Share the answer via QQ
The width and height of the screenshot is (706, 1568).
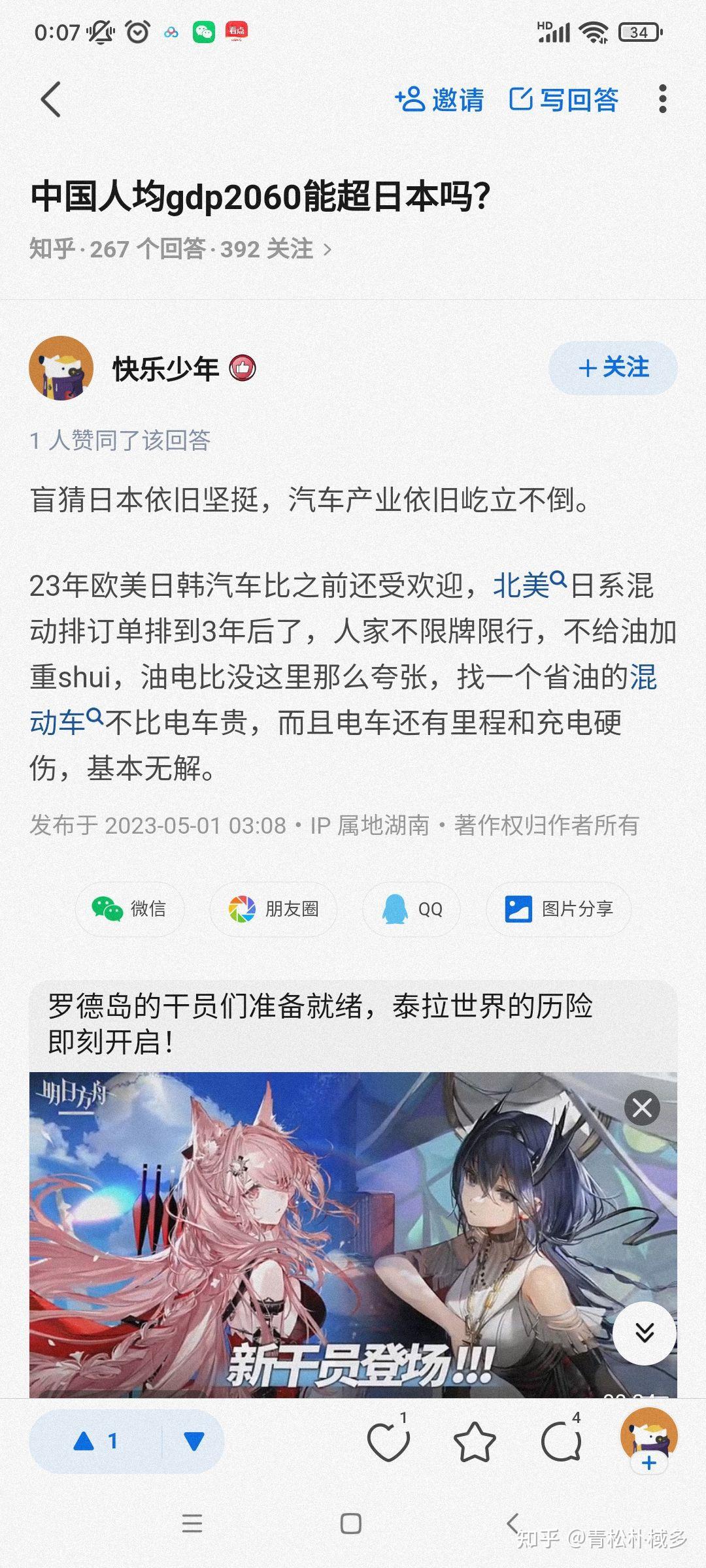point(412,909)
